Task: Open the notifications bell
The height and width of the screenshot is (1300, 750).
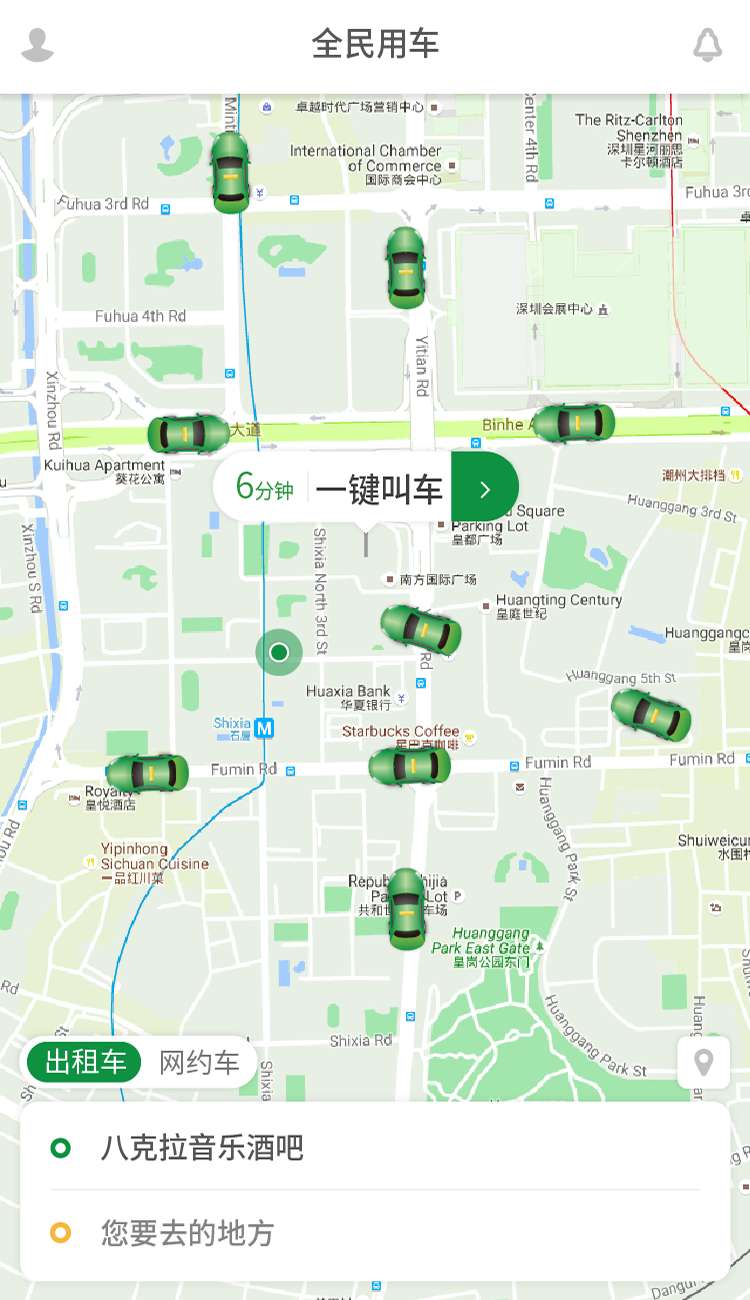Action: pos(707,45)
